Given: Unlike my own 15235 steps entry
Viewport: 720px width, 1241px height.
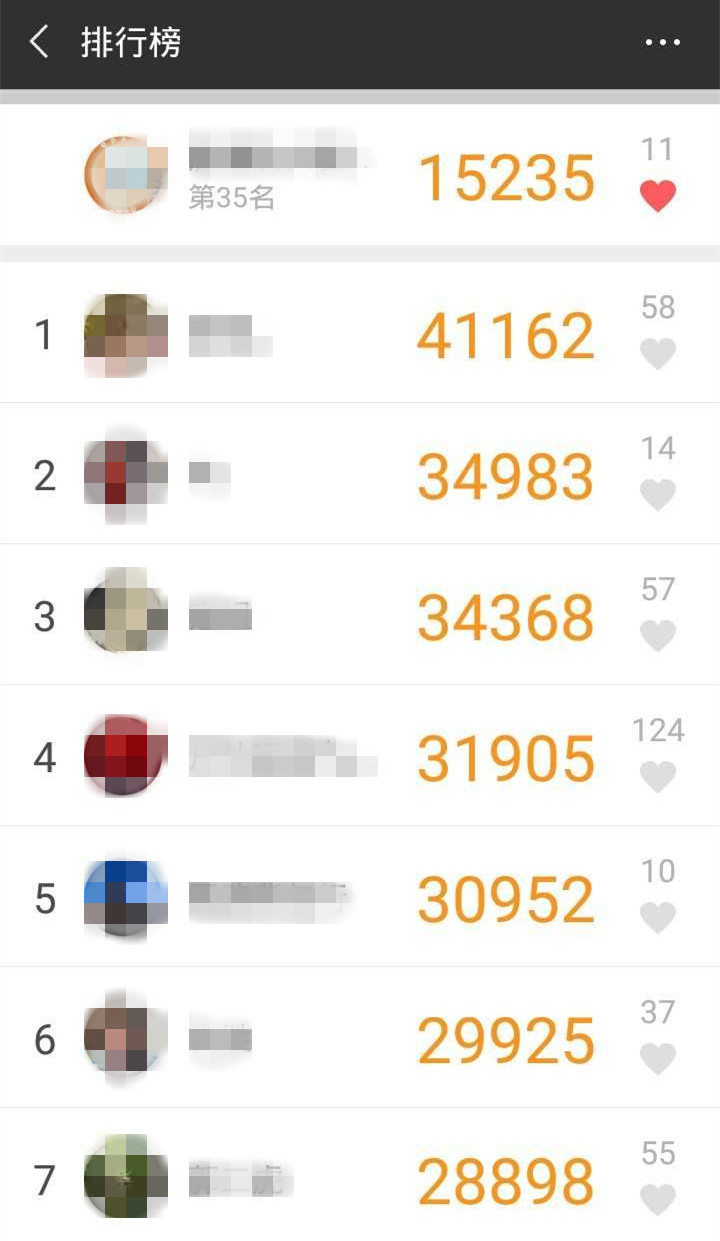Looking at the screenshot, I should (x=658, y=196).
